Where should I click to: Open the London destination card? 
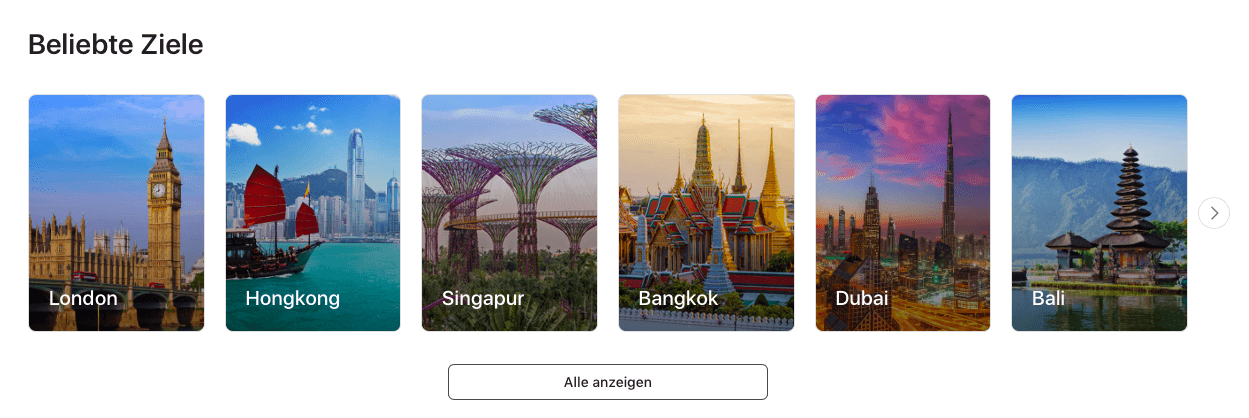point(116,212)
